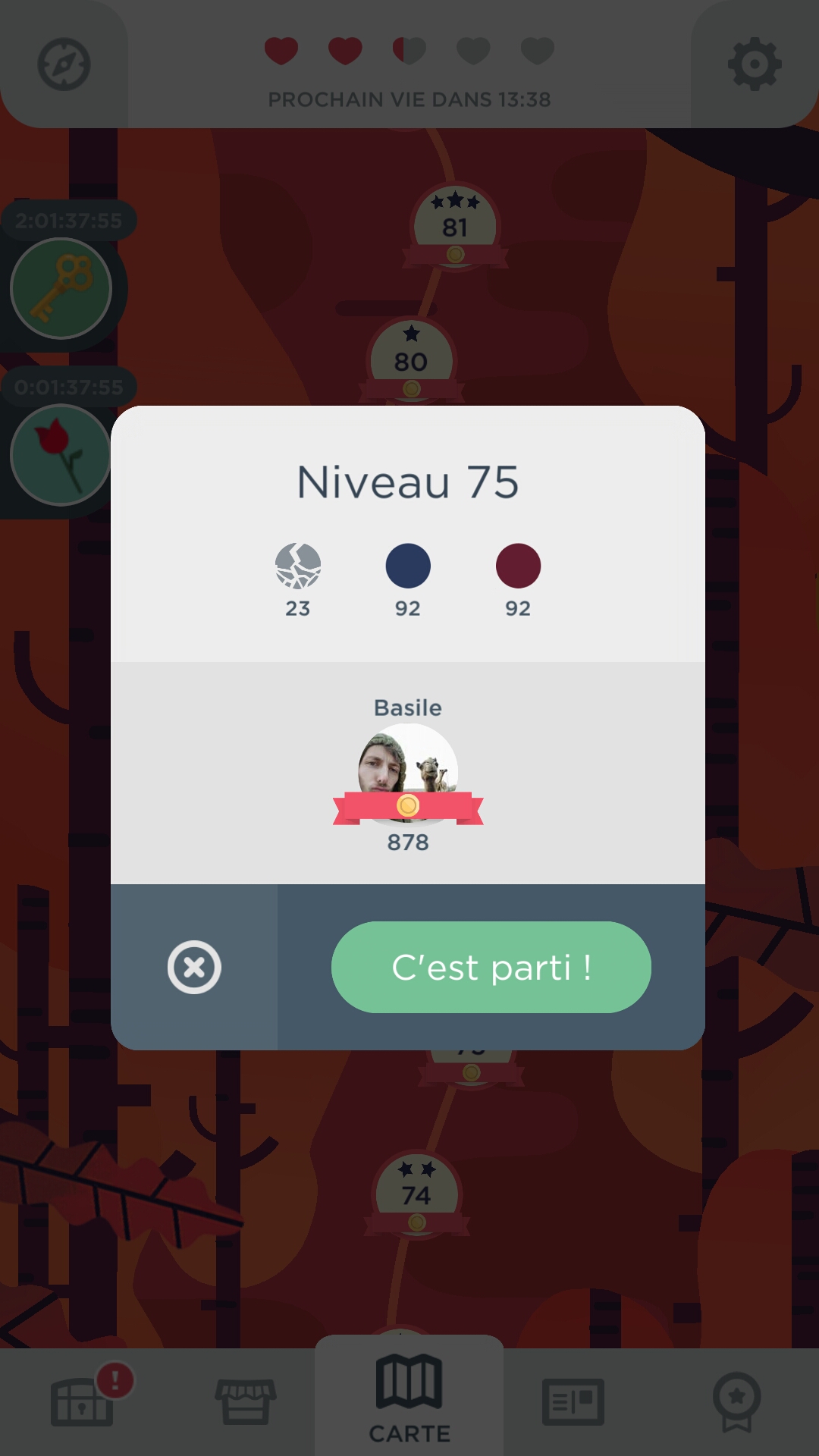Open the golden key event

tap(61, 289)
